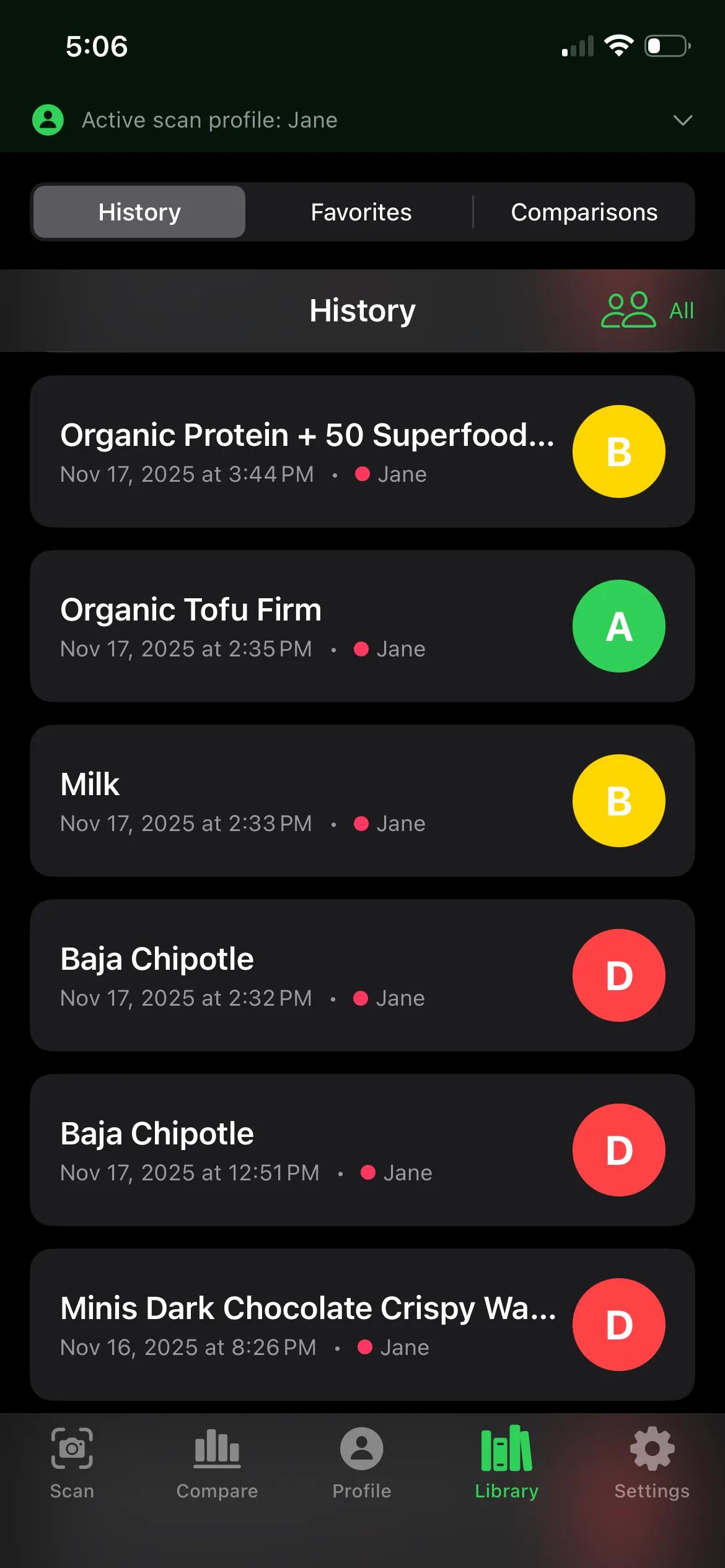725x1568 pixels.
Task: Tap the green A badge on Organic Tofu Firm
Action: coord(618,626)
